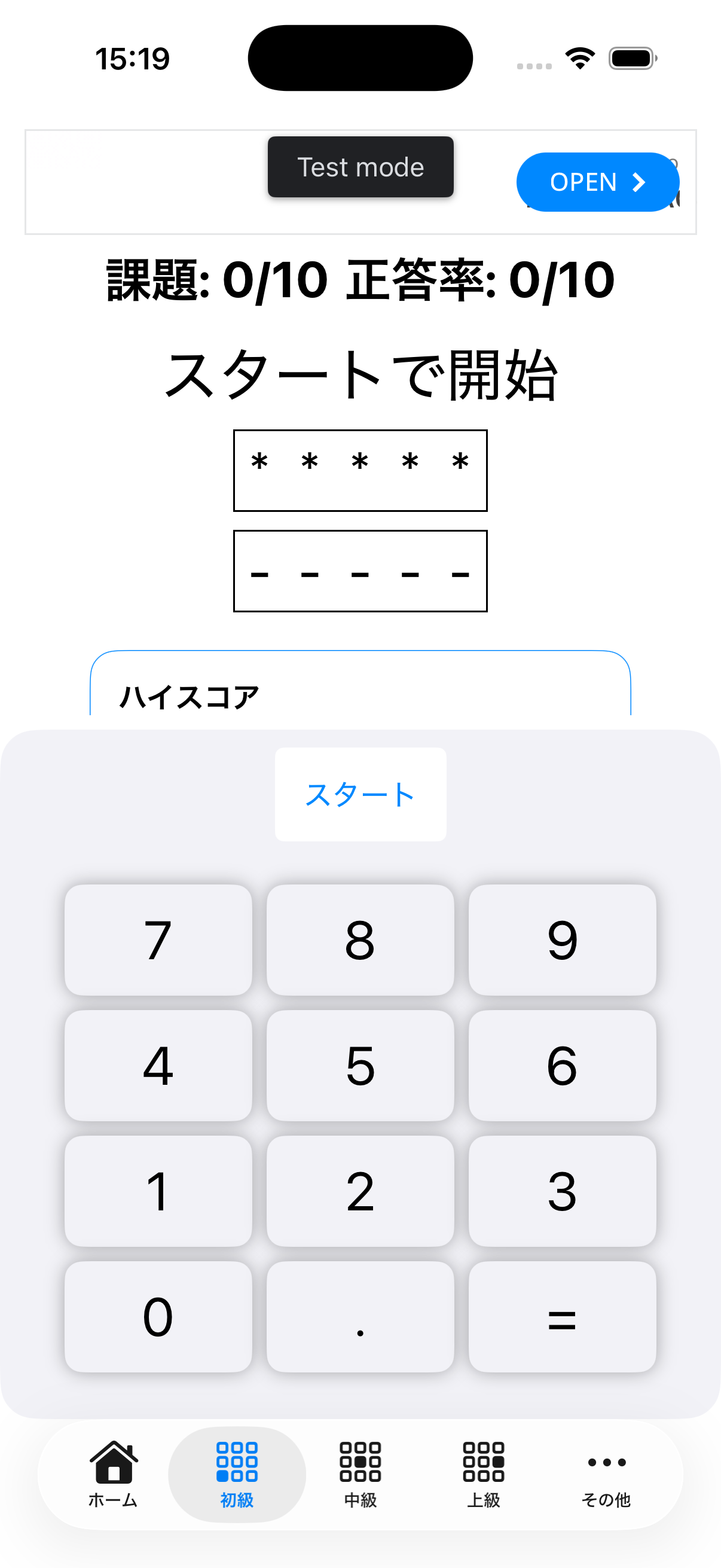The width and height of the screenshot is (721, 1568).
Task: Click the chevron arrow inside OPEN button
Action: (639, 181)
